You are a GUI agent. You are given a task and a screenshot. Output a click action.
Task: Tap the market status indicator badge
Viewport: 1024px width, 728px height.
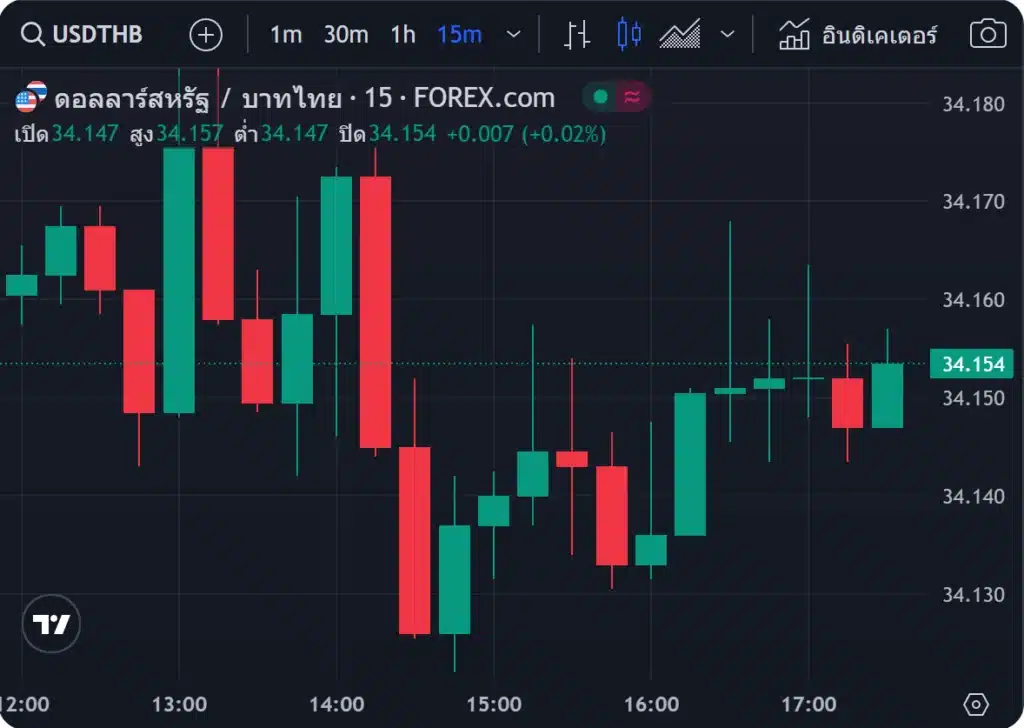(x=616, y=97)
